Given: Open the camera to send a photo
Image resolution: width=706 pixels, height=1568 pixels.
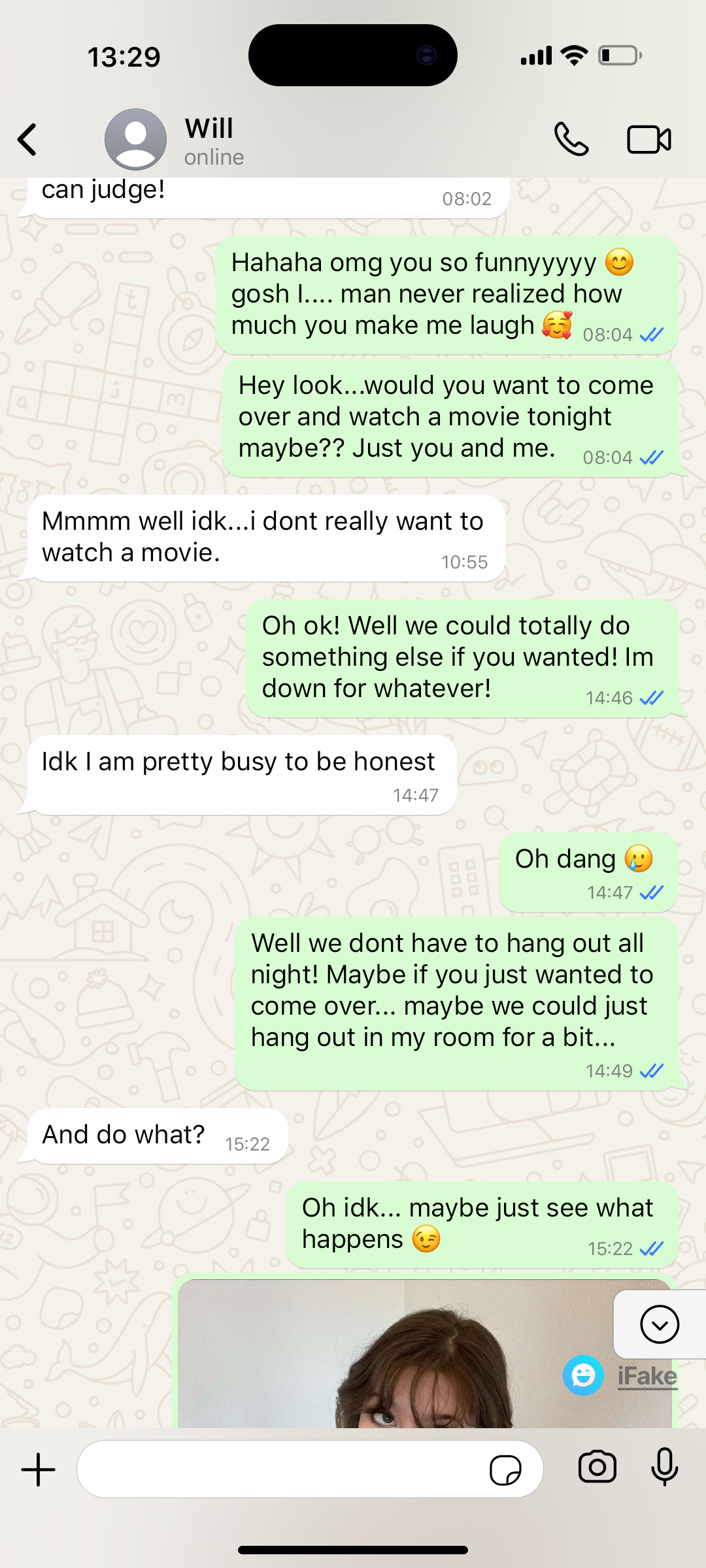Looking at the screenshot, I should (x=597, y=1468).
